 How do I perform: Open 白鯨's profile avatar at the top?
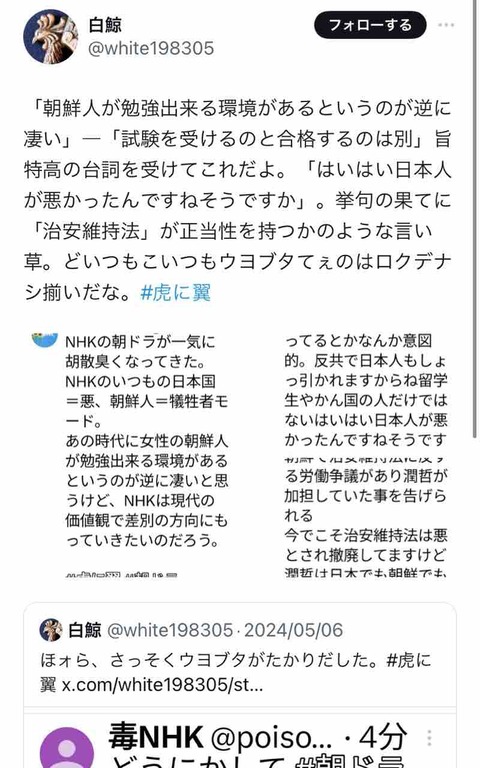(x=51, y=37)
